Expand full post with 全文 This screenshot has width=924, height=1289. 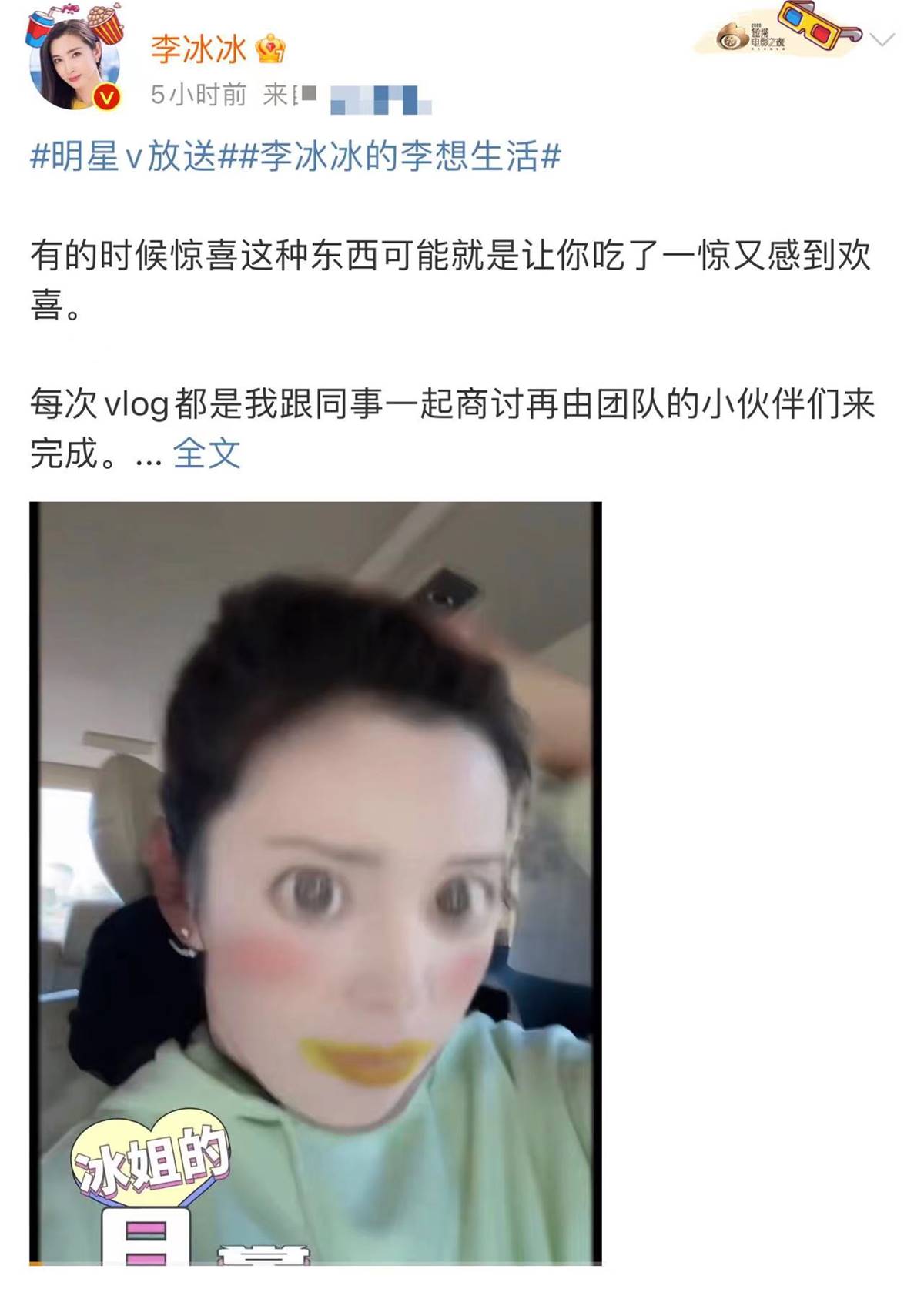click(x=206, y=454)
